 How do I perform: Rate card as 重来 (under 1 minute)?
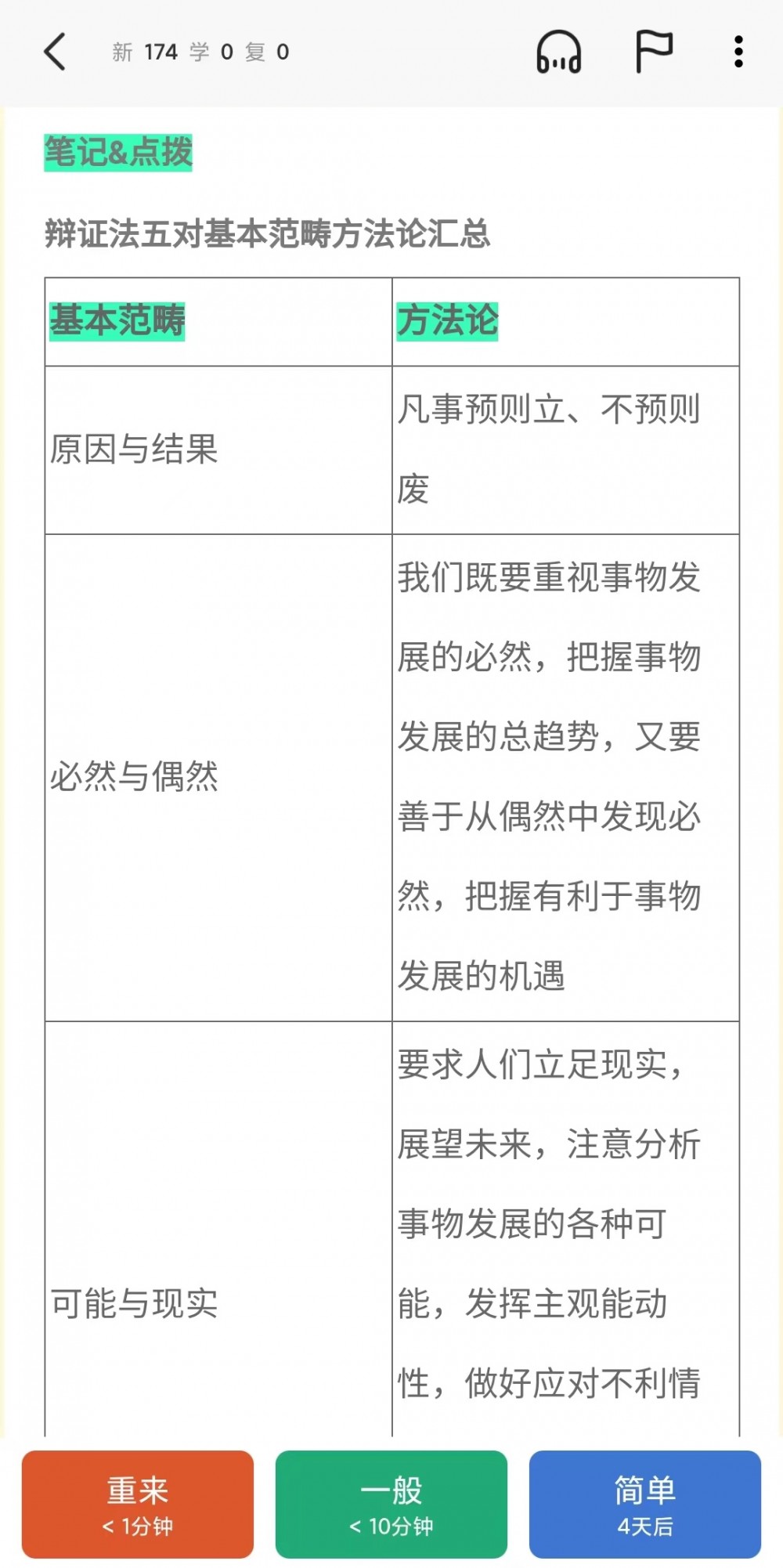coord(138,1504)
